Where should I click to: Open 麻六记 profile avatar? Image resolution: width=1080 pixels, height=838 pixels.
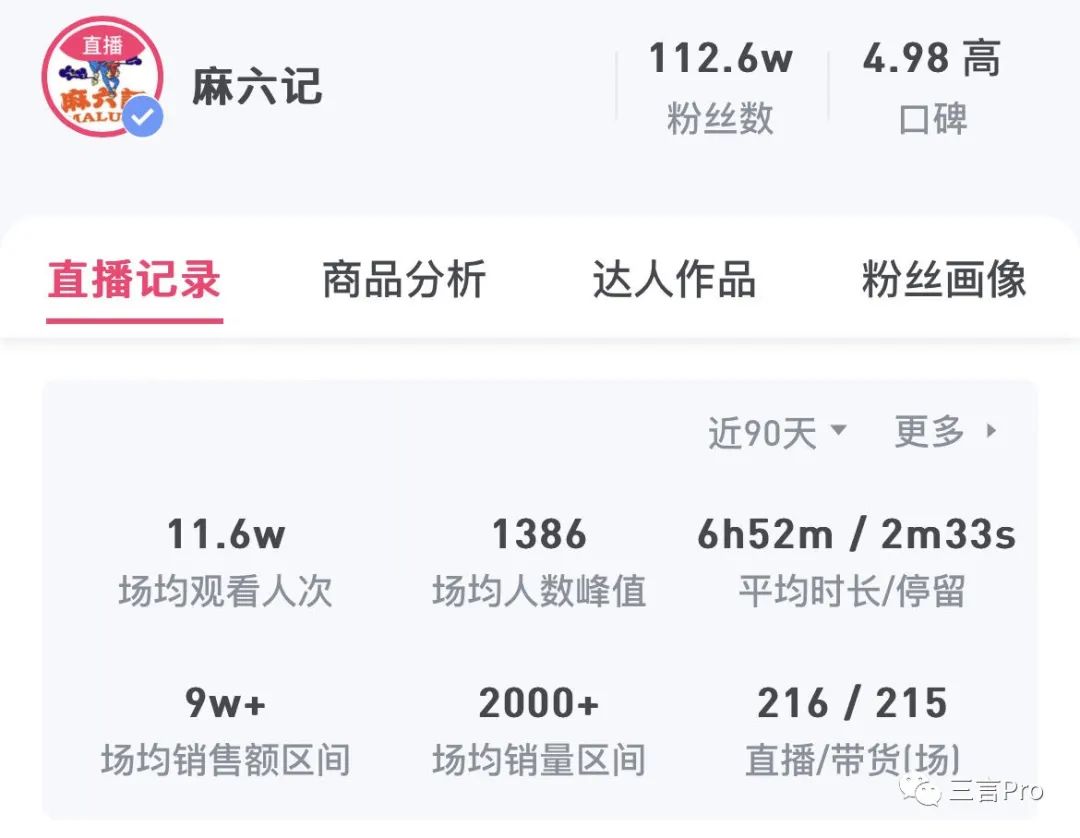(102, 77)
